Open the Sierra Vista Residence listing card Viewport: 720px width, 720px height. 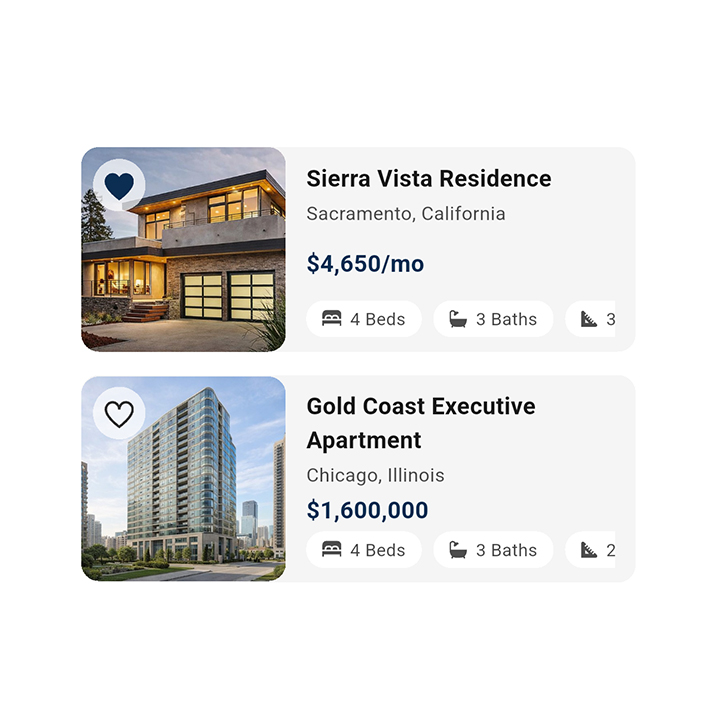pyautogui.click(x=460, y=240)
